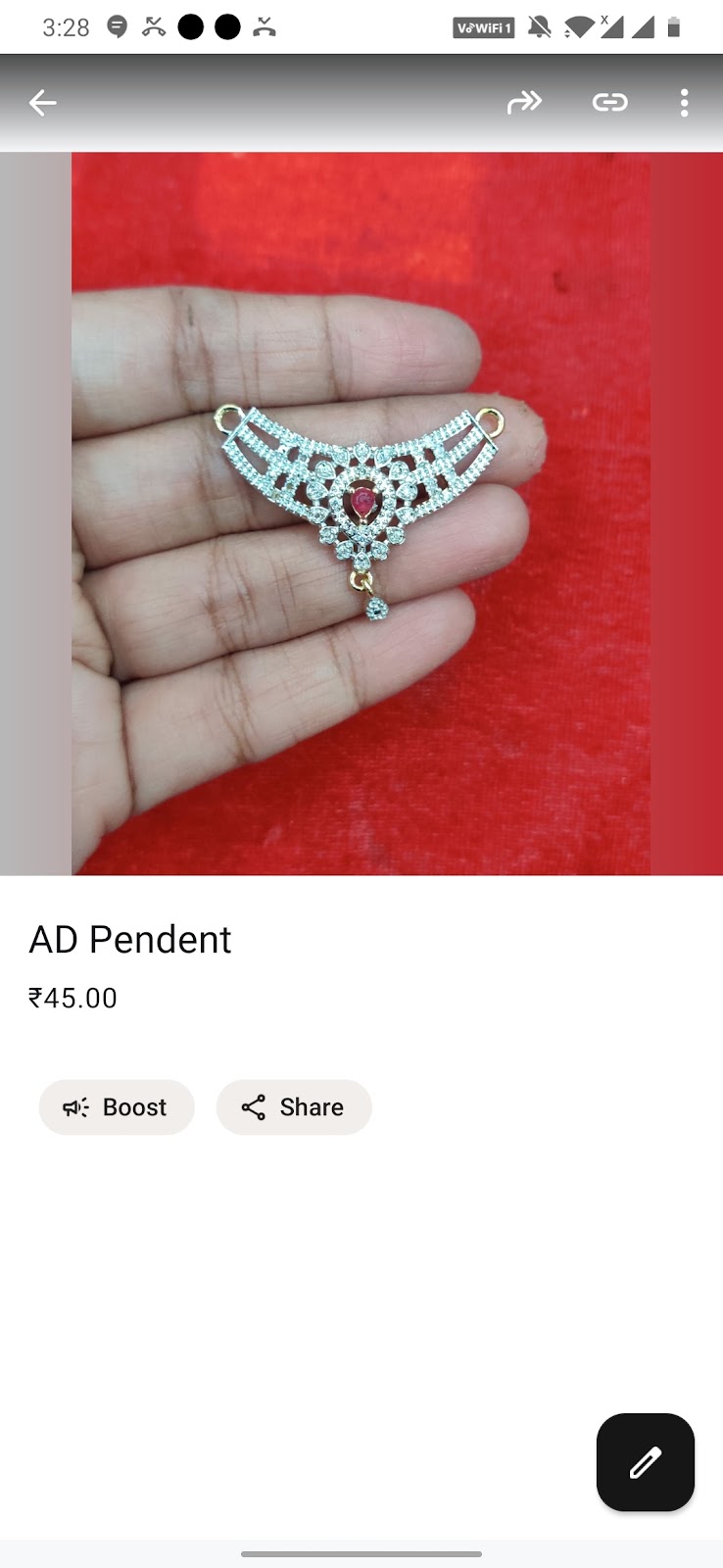This screenshot has height=1568, width=723.
Task: Tap the pendant product photo
Action: click(x=361, y=510)
